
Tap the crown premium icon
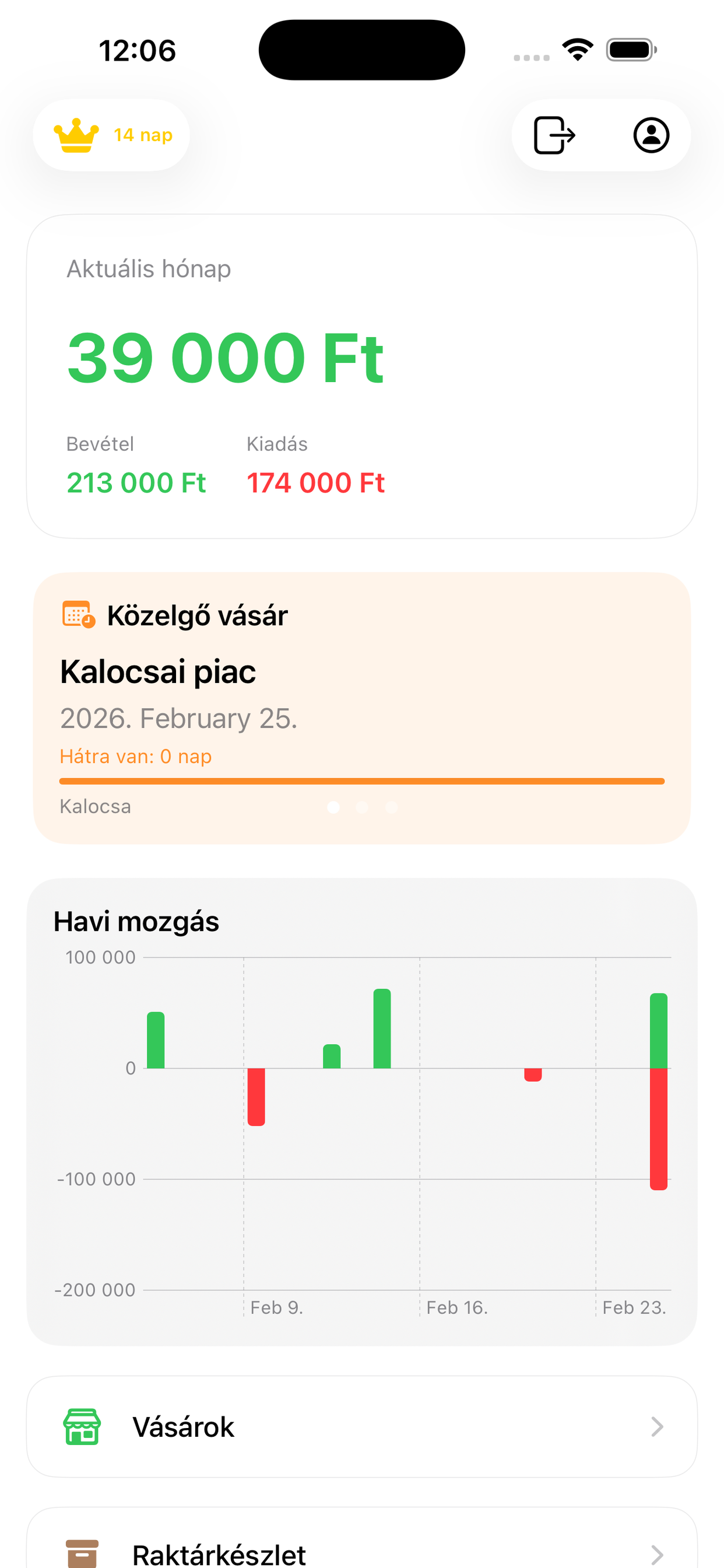(76, 135)
